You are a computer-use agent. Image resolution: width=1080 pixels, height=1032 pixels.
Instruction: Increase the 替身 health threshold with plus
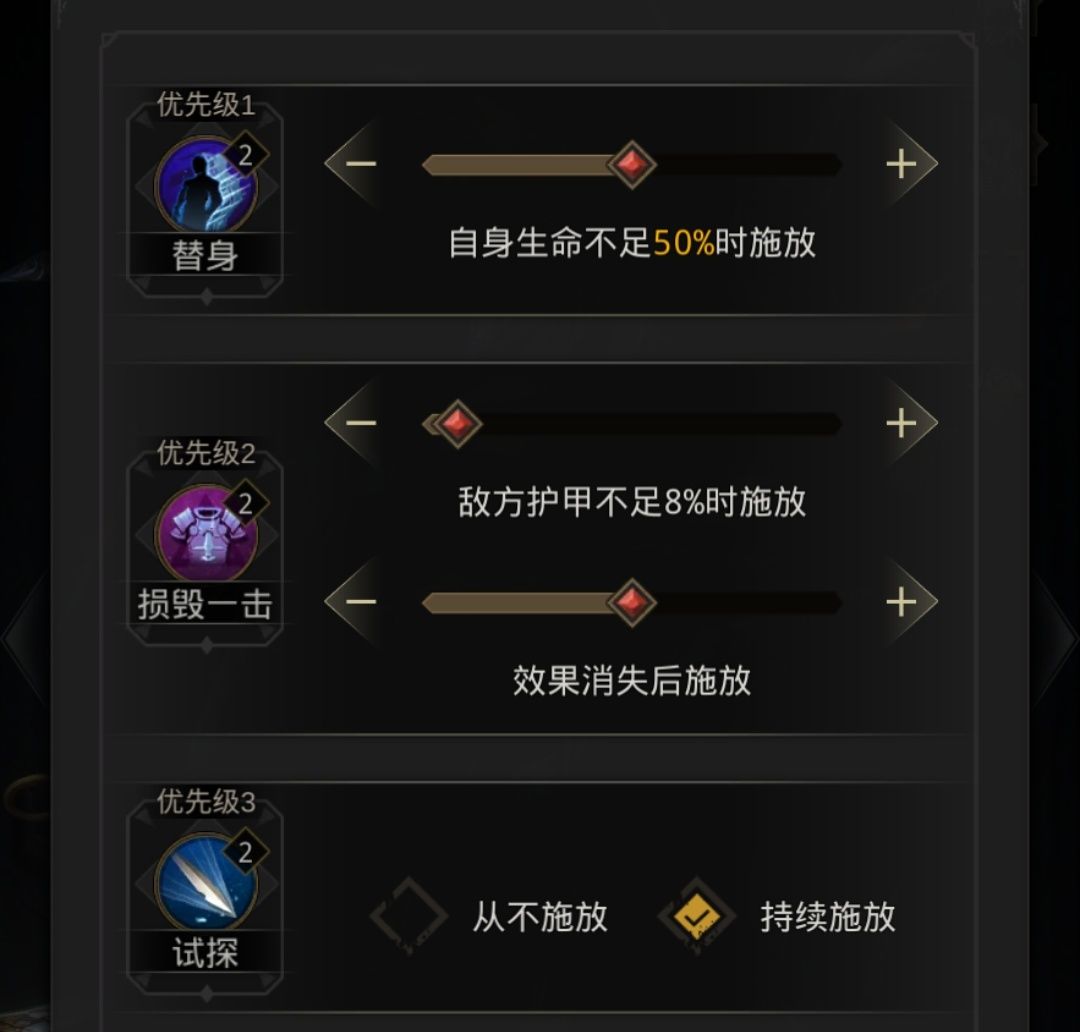click(901, 164)
